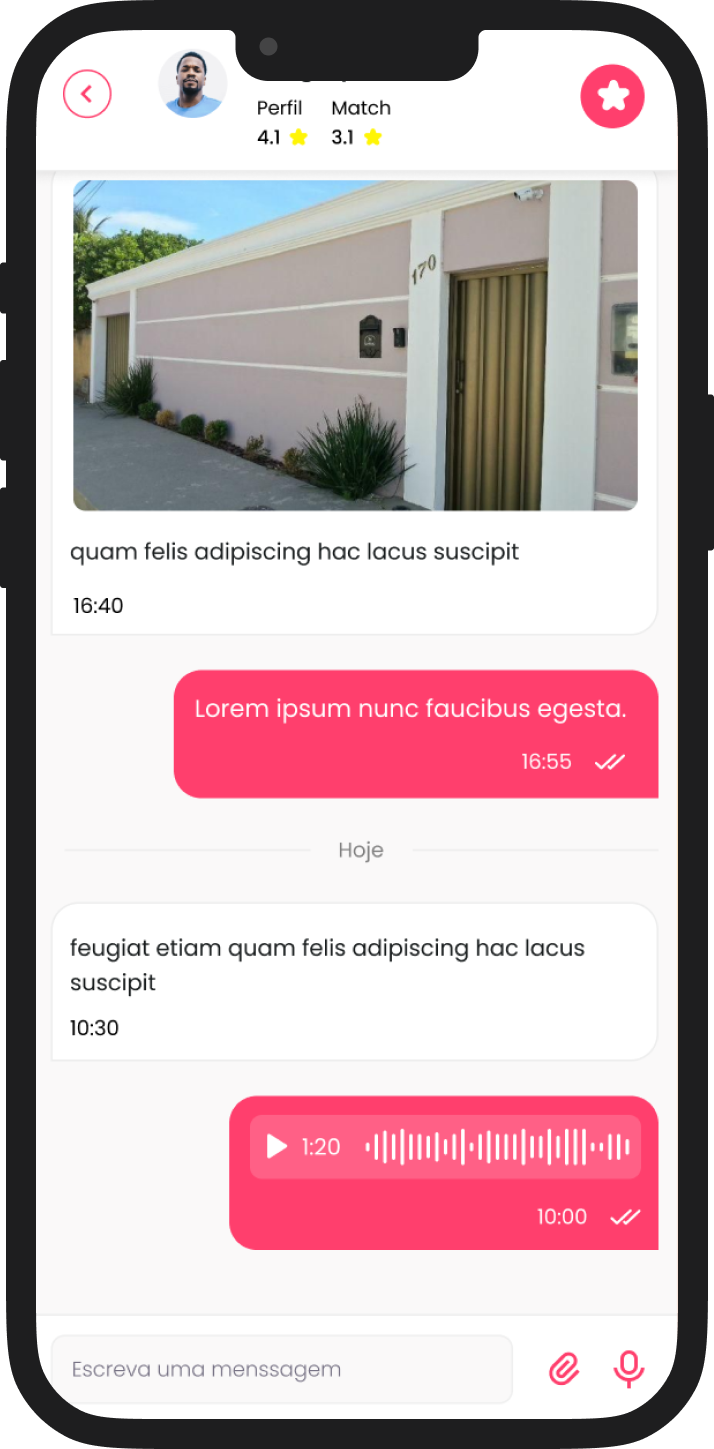Go back using the arrow button
Viewport: 714px width, 1449px height.
pyautogui.click(x=87, y=95)
